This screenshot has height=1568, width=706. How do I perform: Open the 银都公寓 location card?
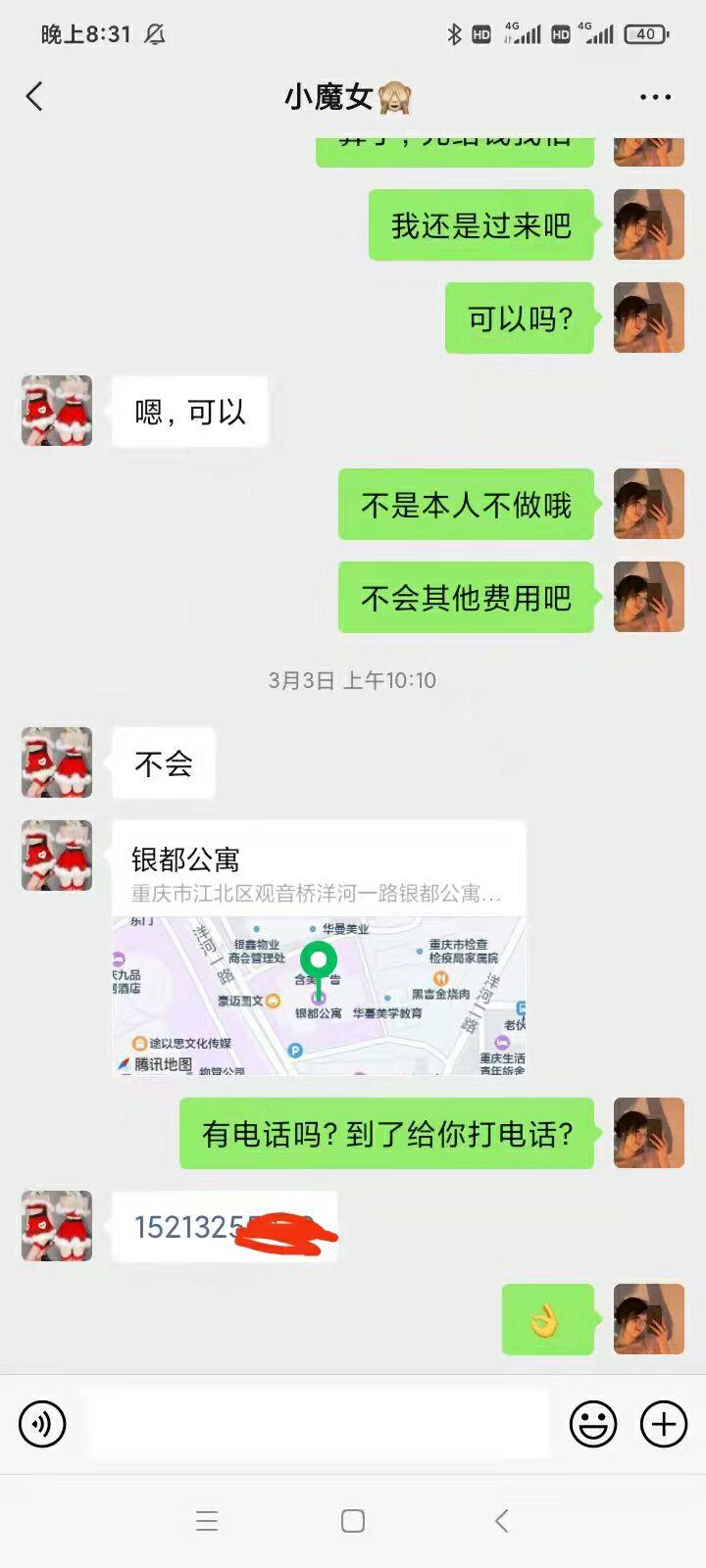coord(319,947)
